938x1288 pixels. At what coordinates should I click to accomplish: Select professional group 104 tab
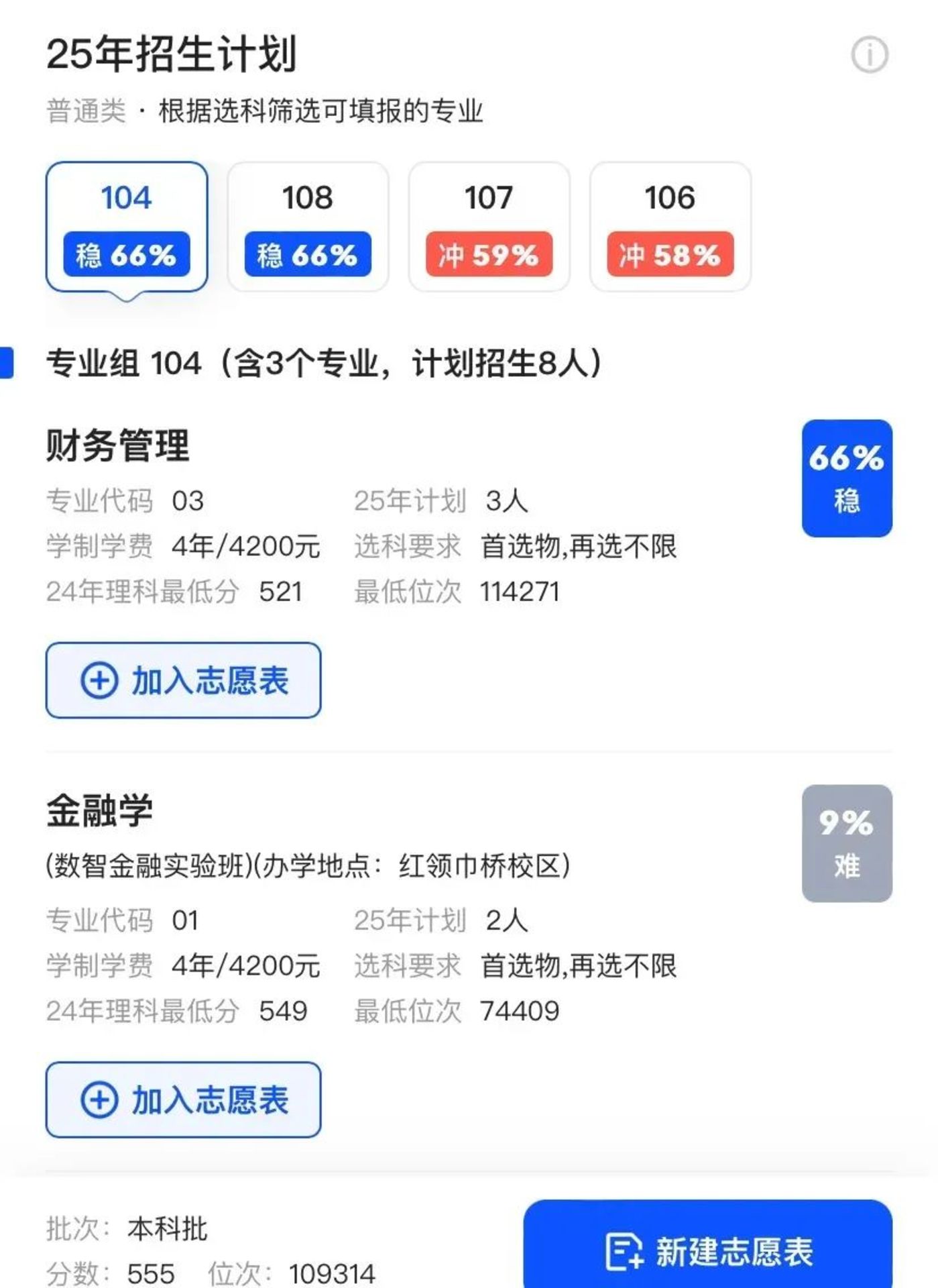[127, 227]
